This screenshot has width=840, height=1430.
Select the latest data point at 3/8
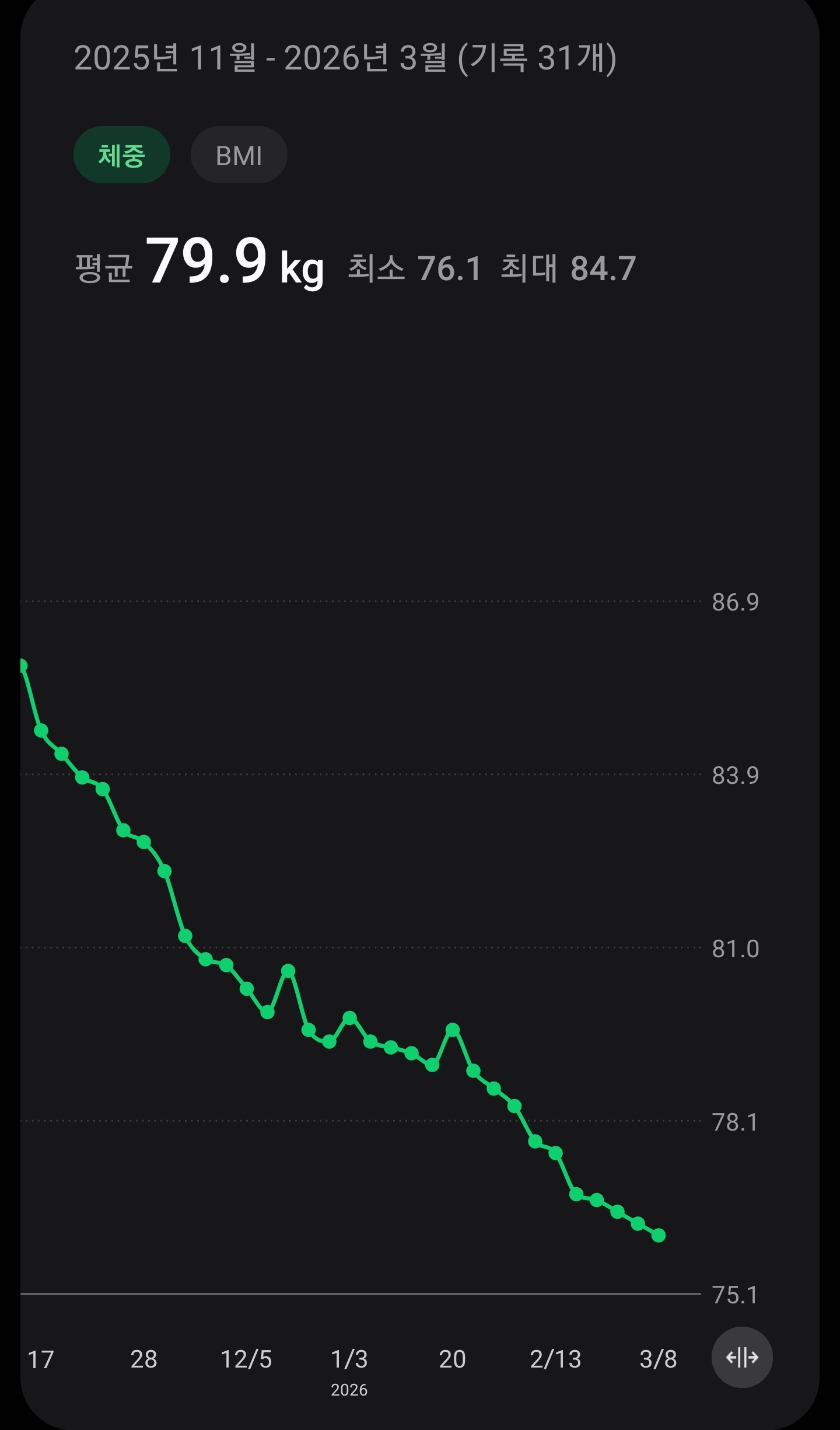click(x=659, y=1236)
